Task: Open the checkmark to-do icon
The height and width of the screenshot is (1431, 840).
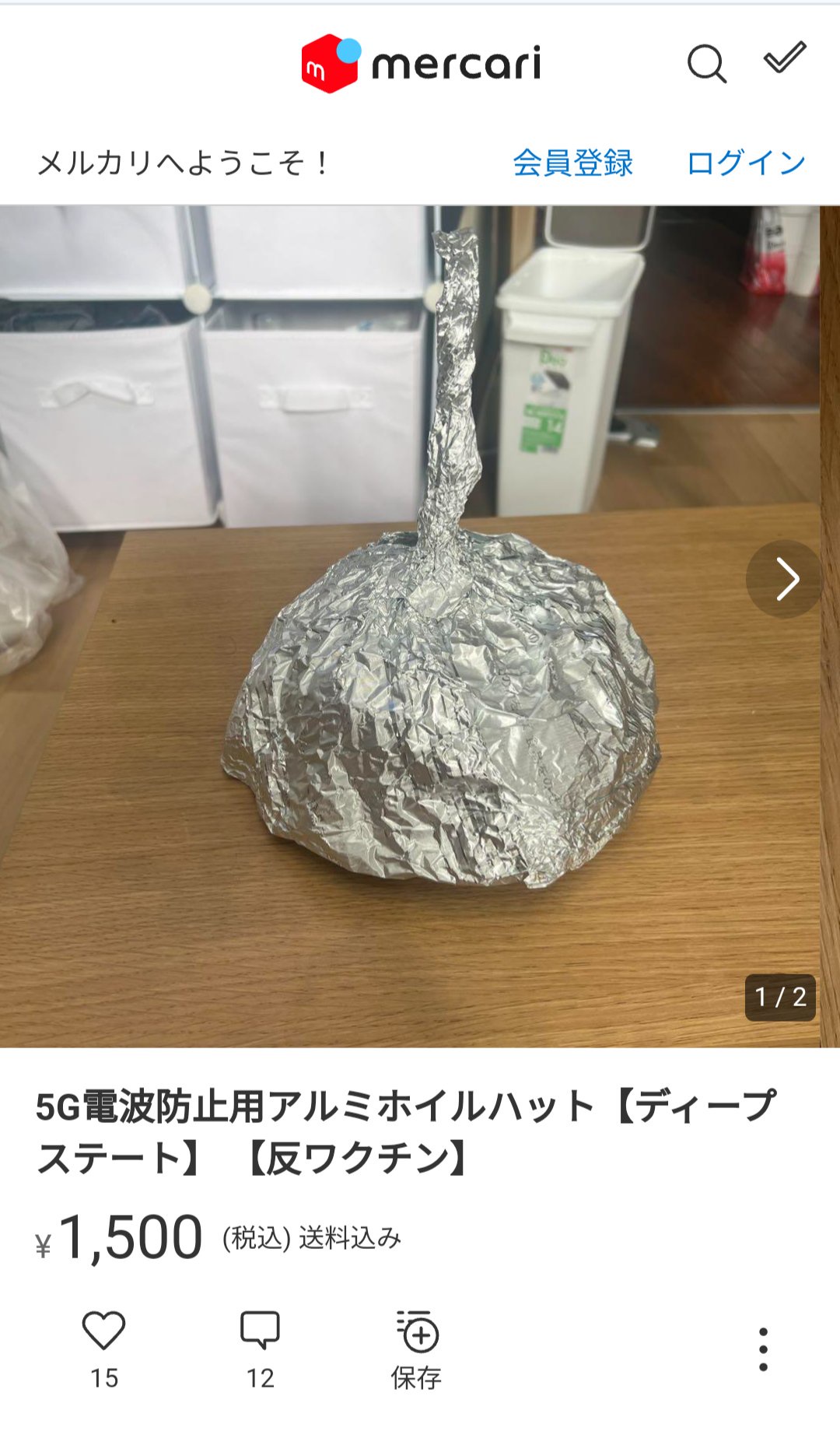Action: pos(784,58)
